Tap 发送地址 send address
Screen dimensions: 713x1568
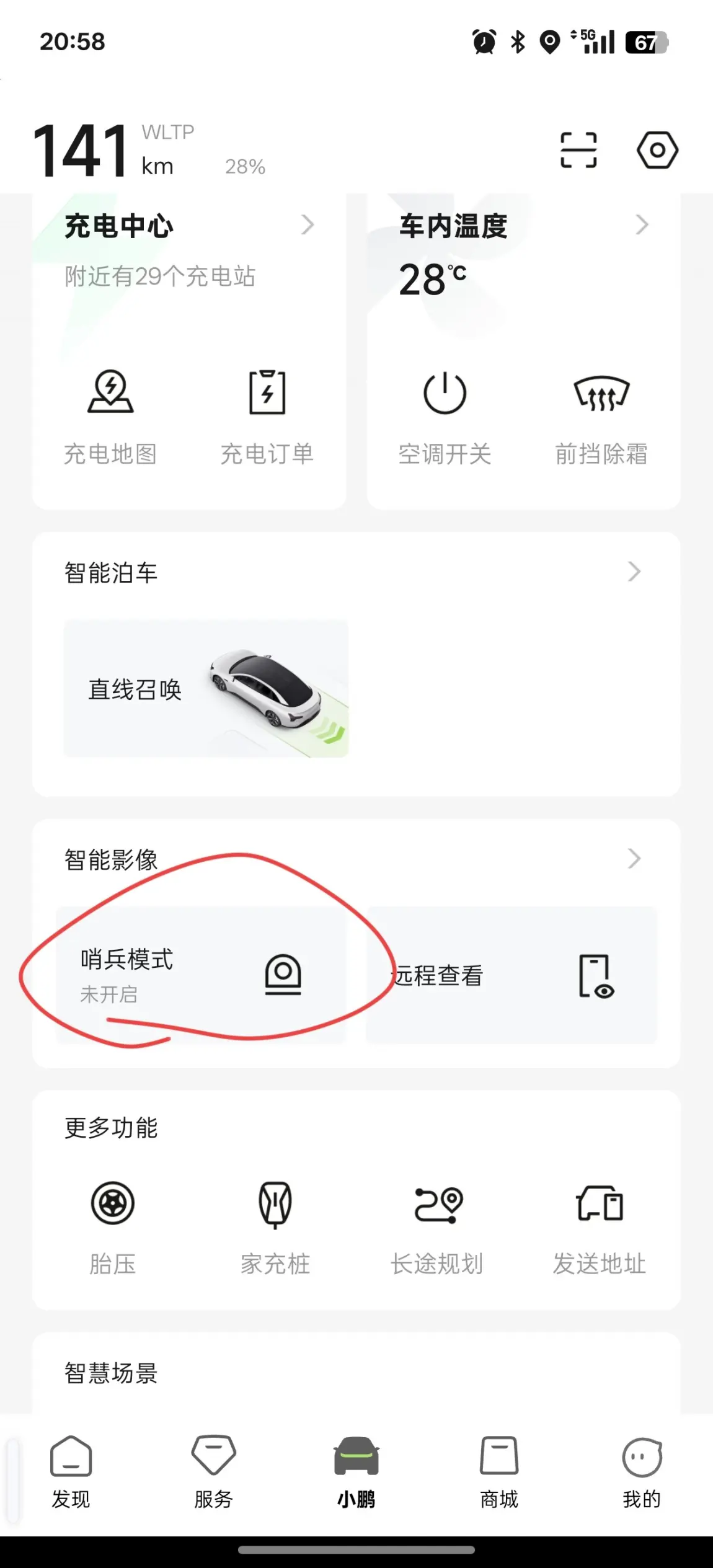pos(600,1225)
